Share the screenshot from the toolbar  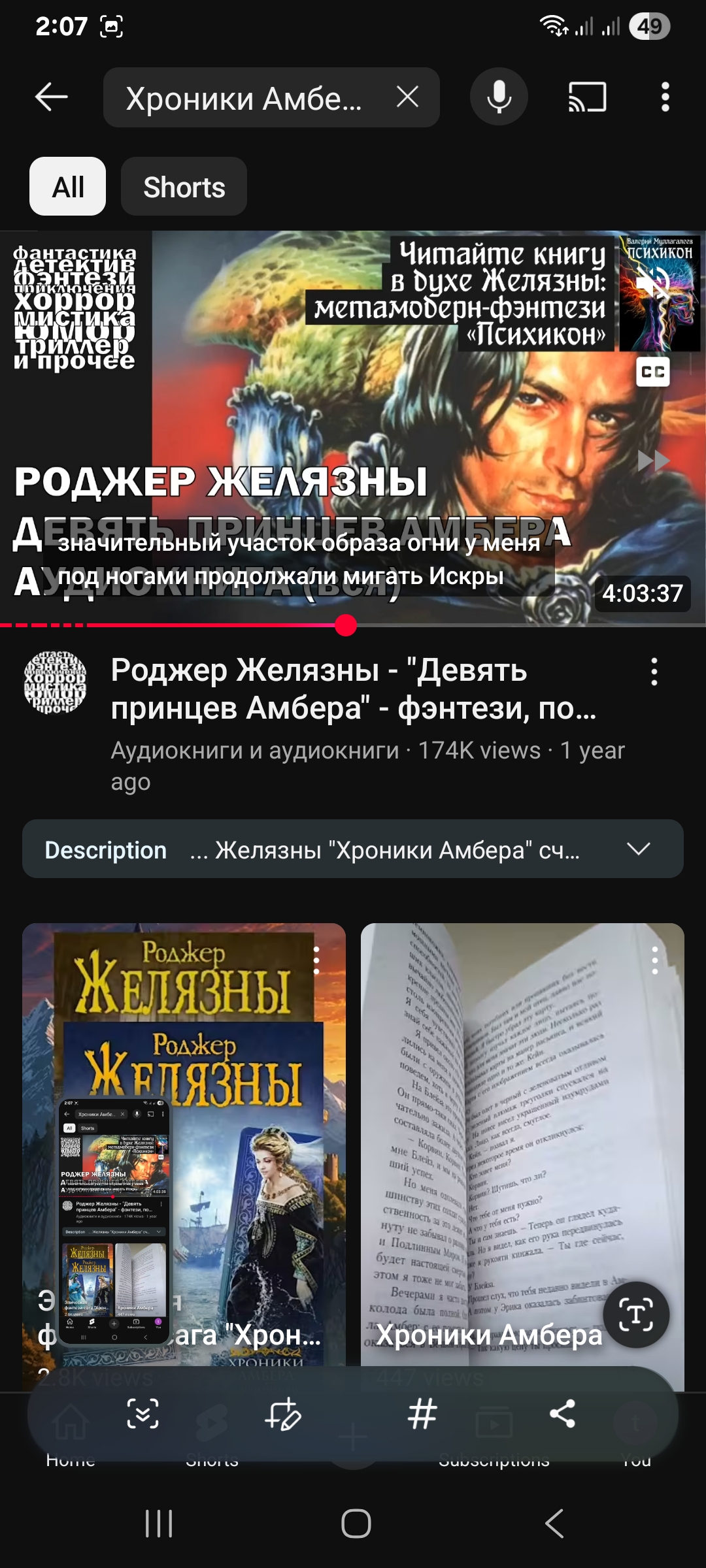(x=563, y=1414)
